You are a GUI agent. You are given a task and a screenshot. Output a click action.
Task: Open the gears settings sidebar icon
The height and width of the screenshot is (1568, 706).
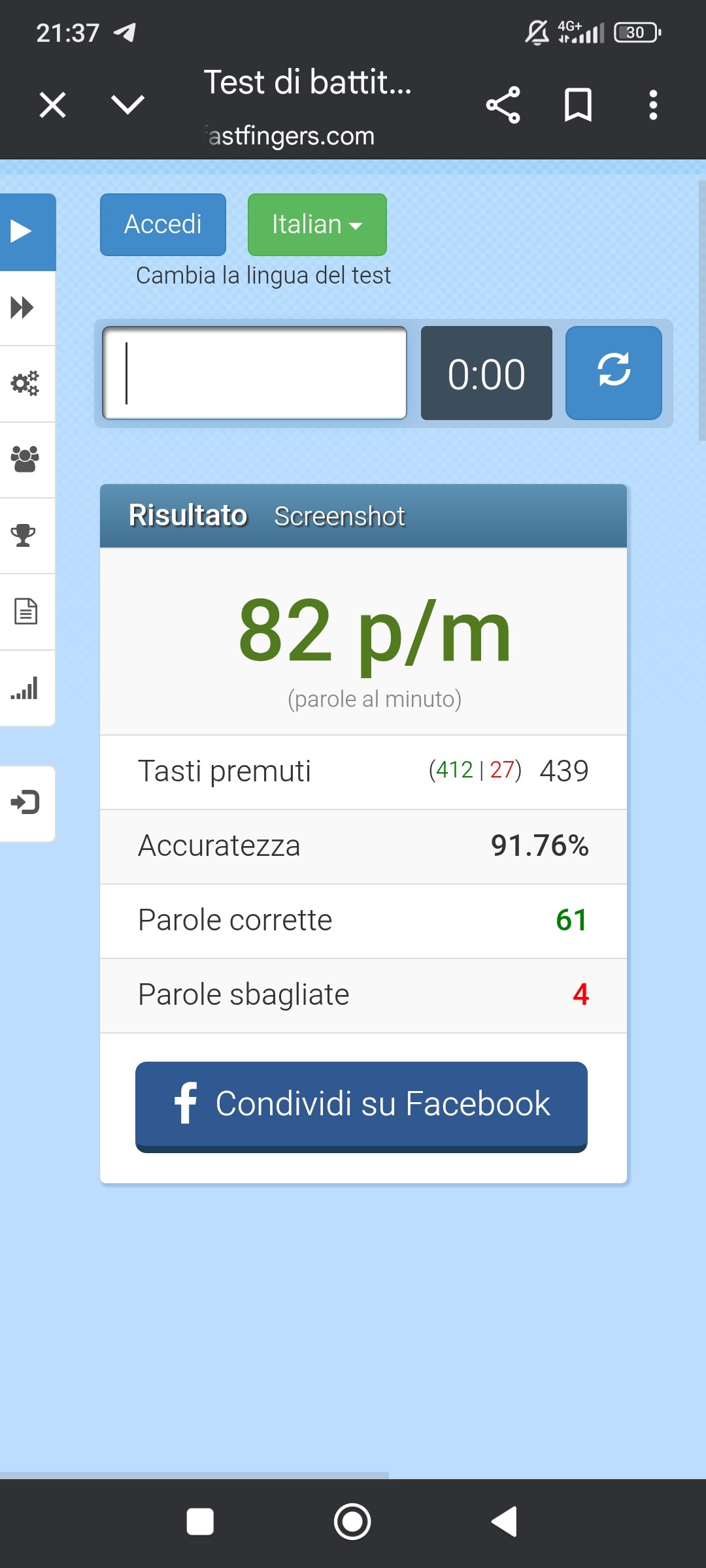(24, 384)
